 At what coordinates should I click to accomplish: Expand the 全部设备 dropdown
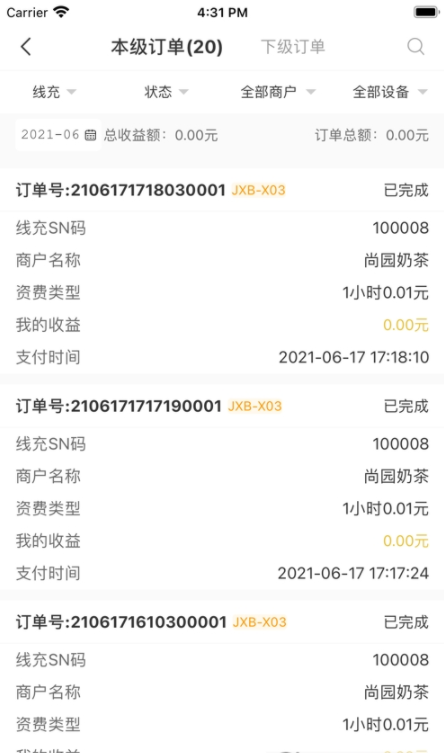[x=390, y=92]
